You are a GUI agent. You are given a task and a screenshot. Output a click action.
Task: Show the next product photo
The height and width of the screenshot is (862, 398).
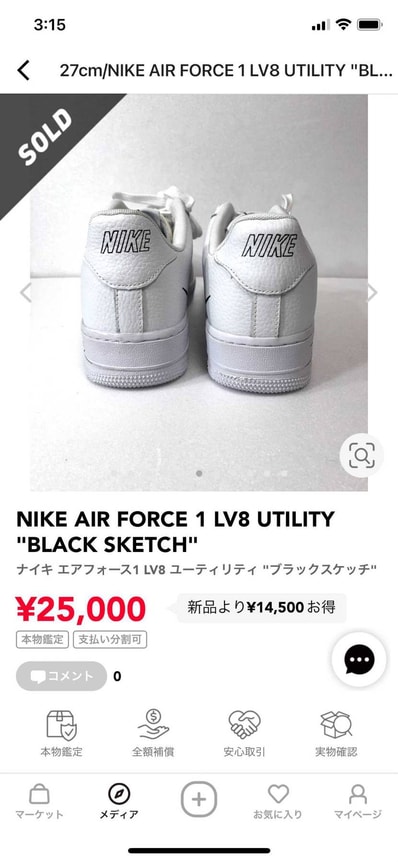pyautogui.click(x=372, y=292)
